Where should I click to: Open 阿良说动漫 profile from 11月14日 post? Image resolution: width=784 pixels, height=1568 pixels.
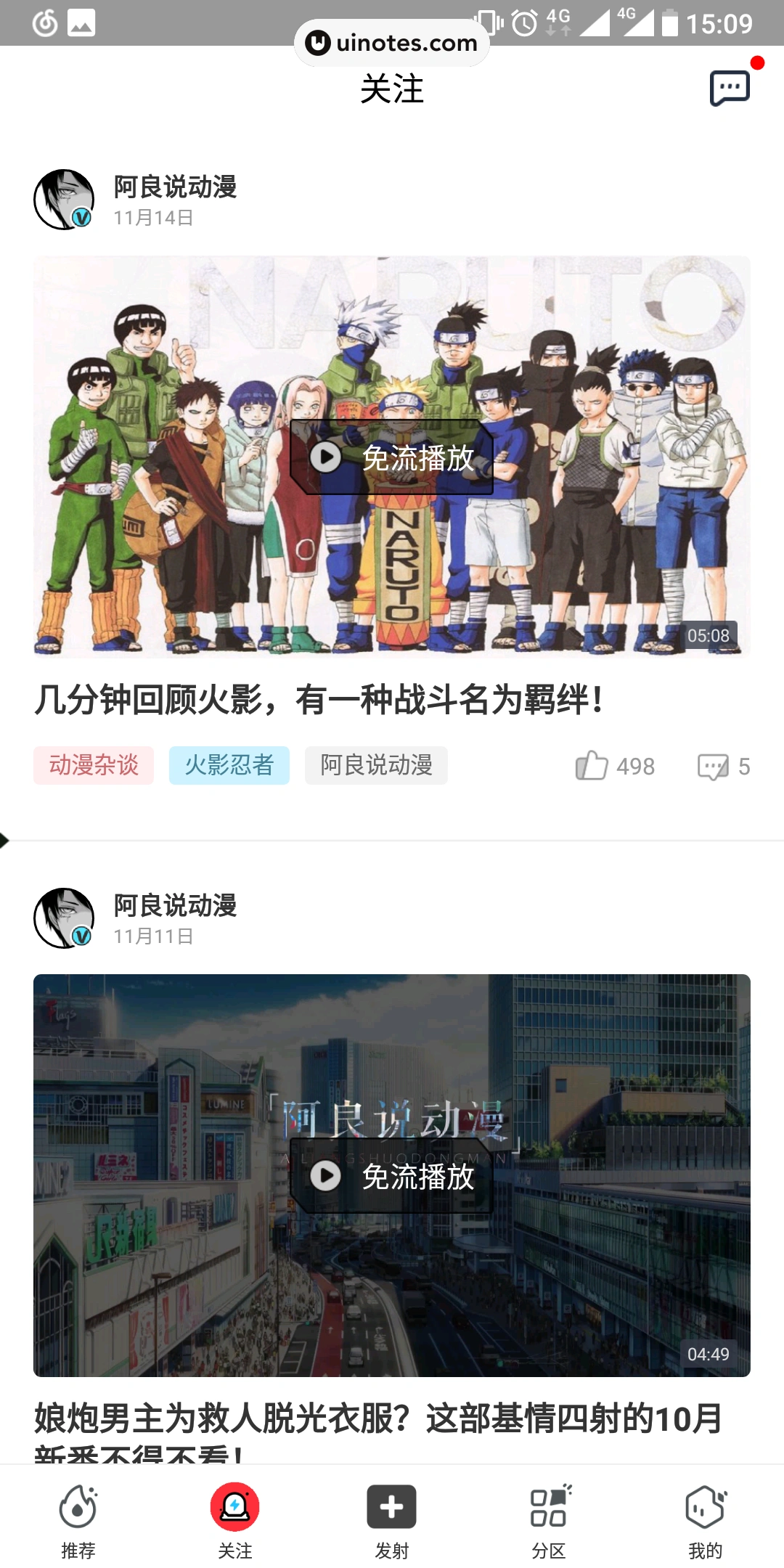[x=174, y=187]
